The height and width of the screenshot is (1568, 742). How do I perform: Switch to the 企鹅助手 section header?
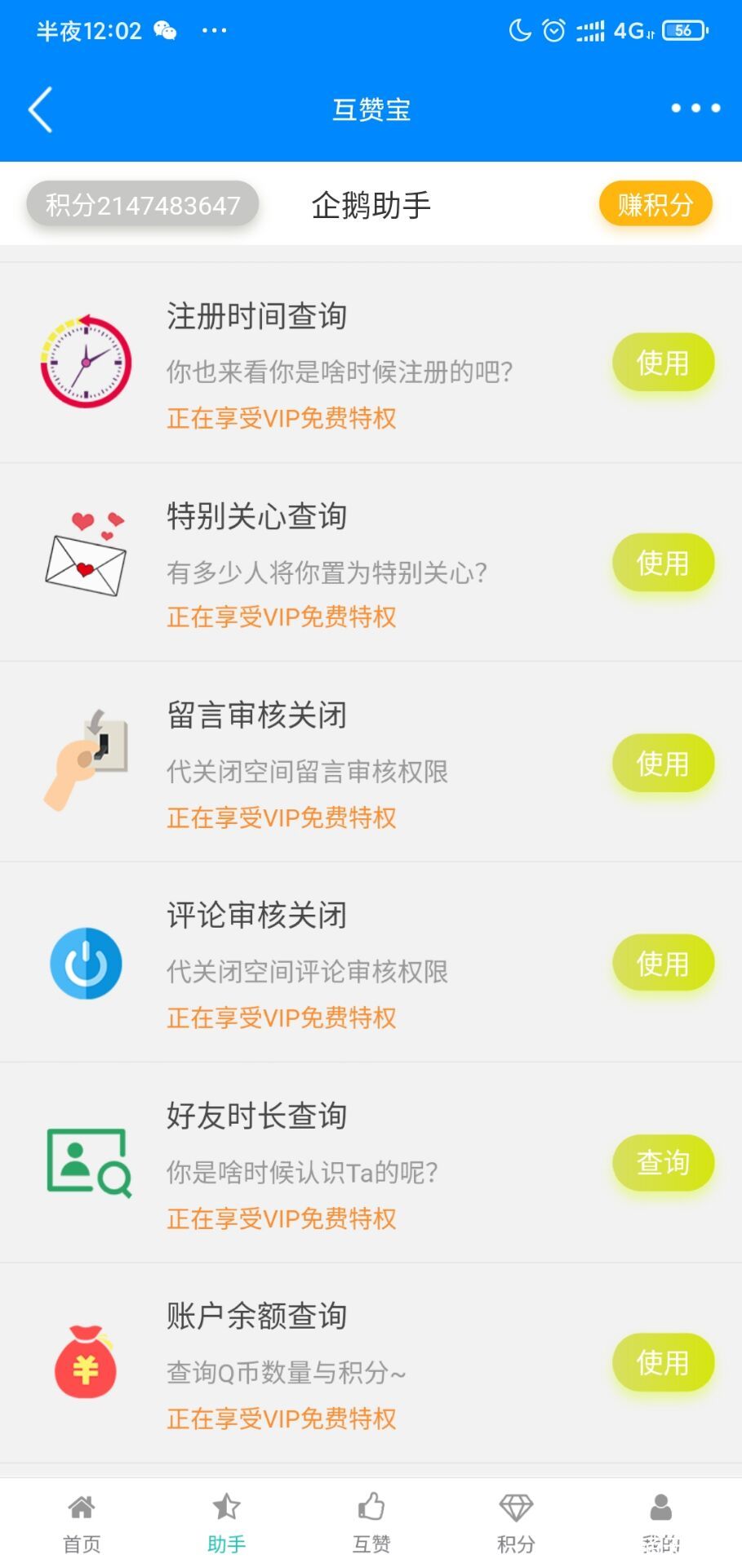point(370,204)
